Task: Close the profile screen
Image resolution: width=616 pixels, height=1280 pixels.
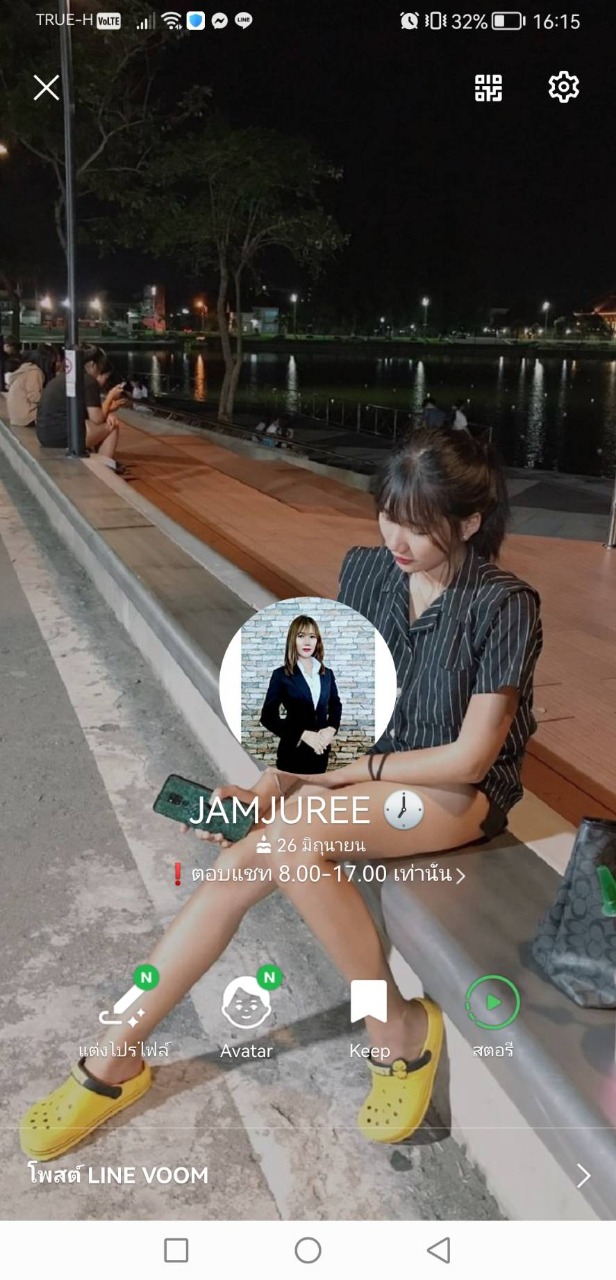Action: (46, 88)
